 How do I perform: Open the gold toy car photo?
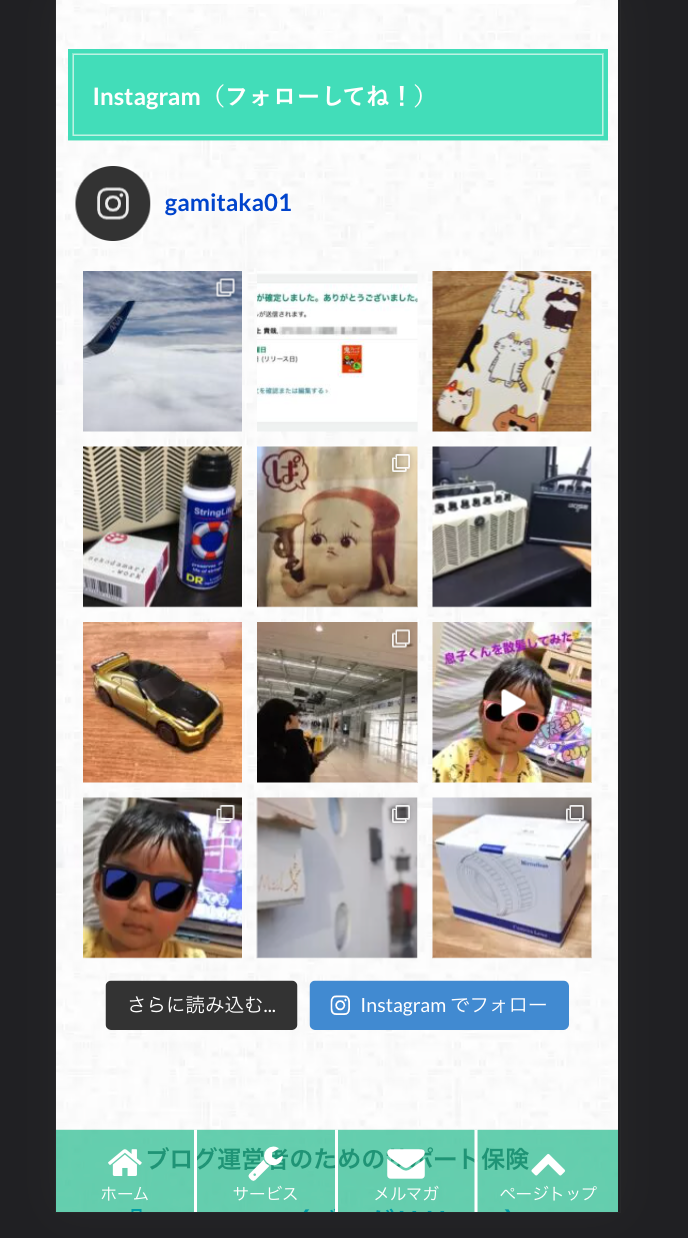pyautogui.click(x=162, y=702)
